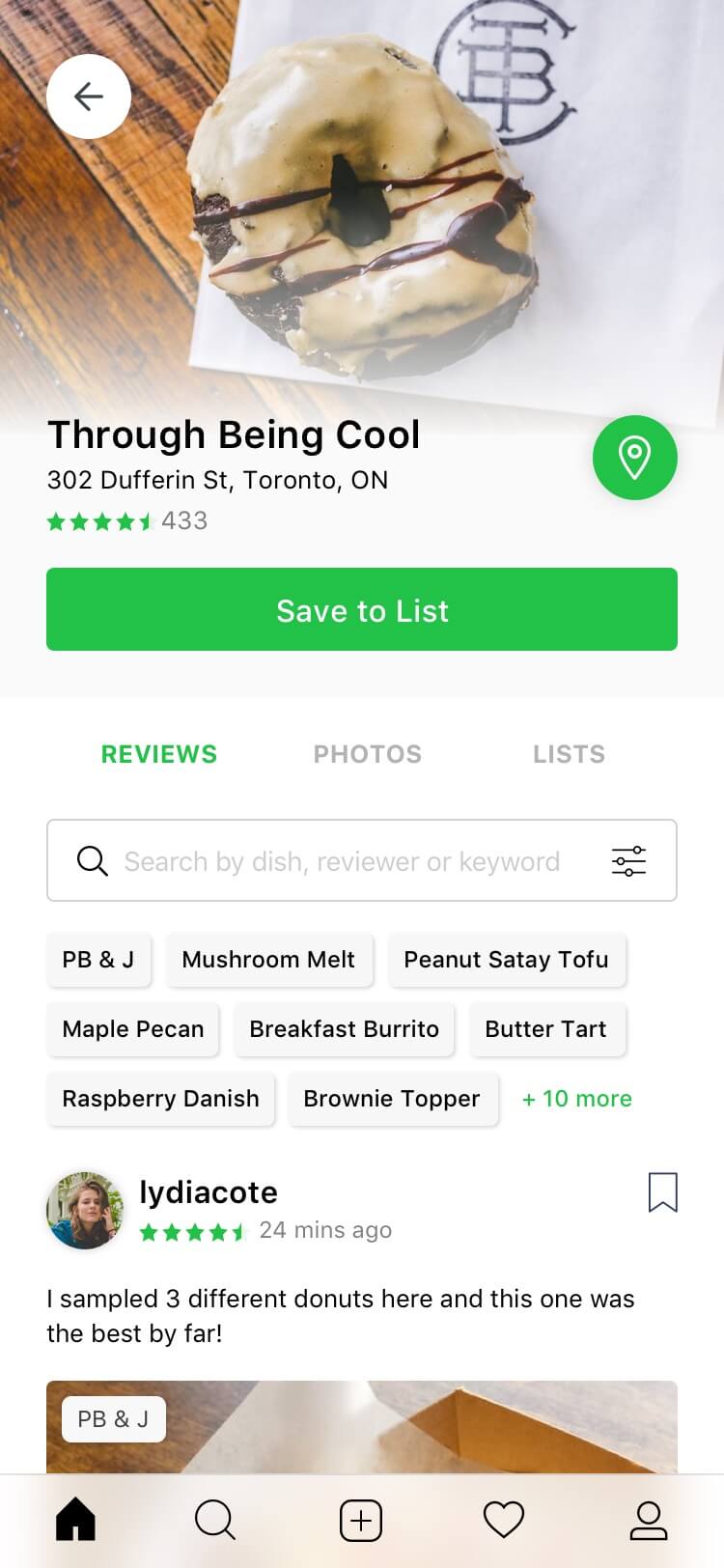724x1568 pixels.
Task: Choose the Raspberry Danish chip
Action: point(160,1099)
